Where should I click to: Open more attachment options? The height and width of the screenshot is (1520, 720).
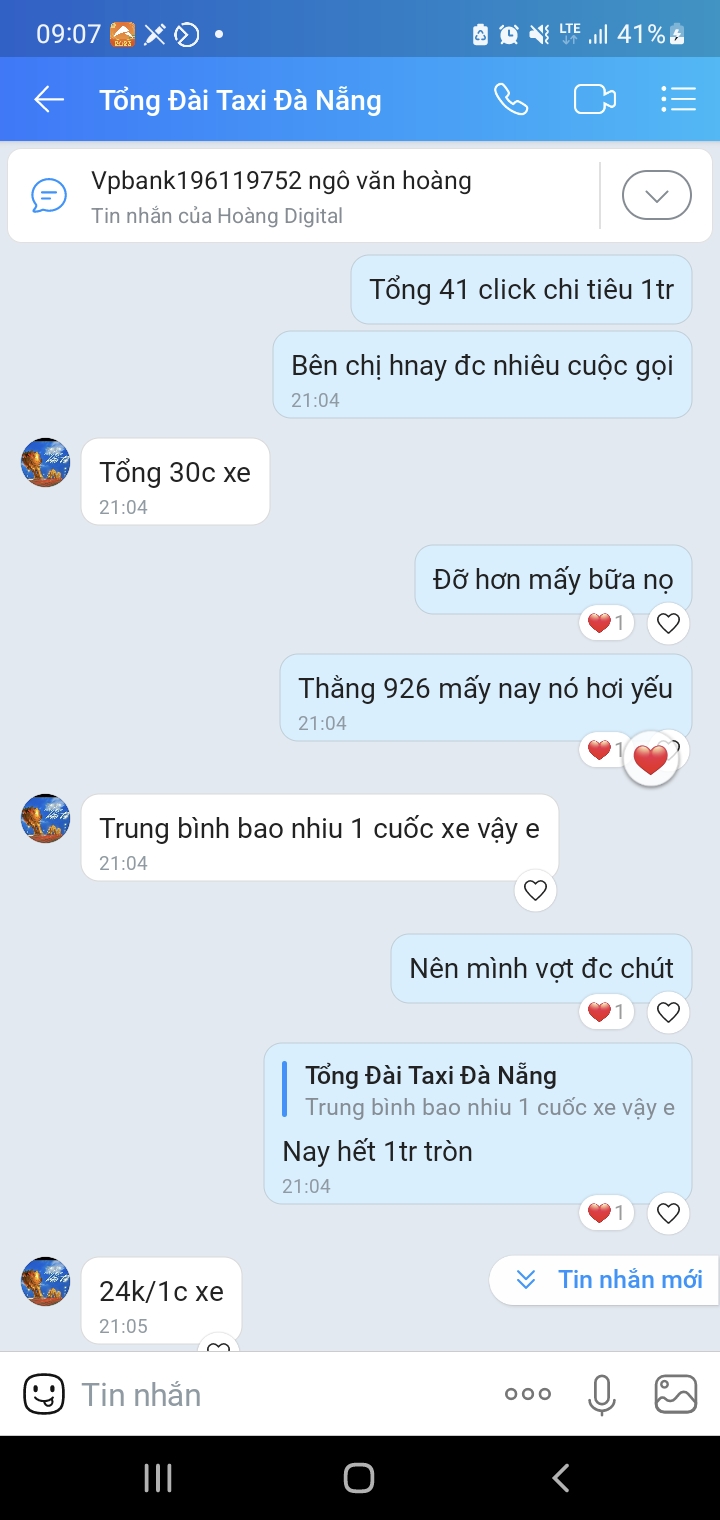[x=528, y=1394]
